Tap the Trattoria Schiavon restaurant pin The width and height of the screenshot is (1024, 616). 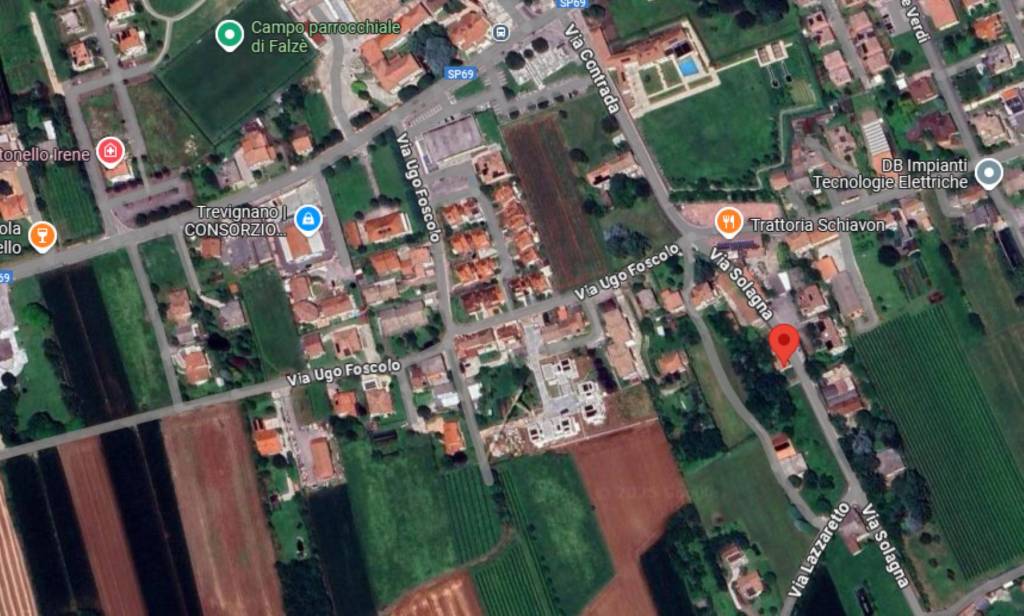pos(729,220)
